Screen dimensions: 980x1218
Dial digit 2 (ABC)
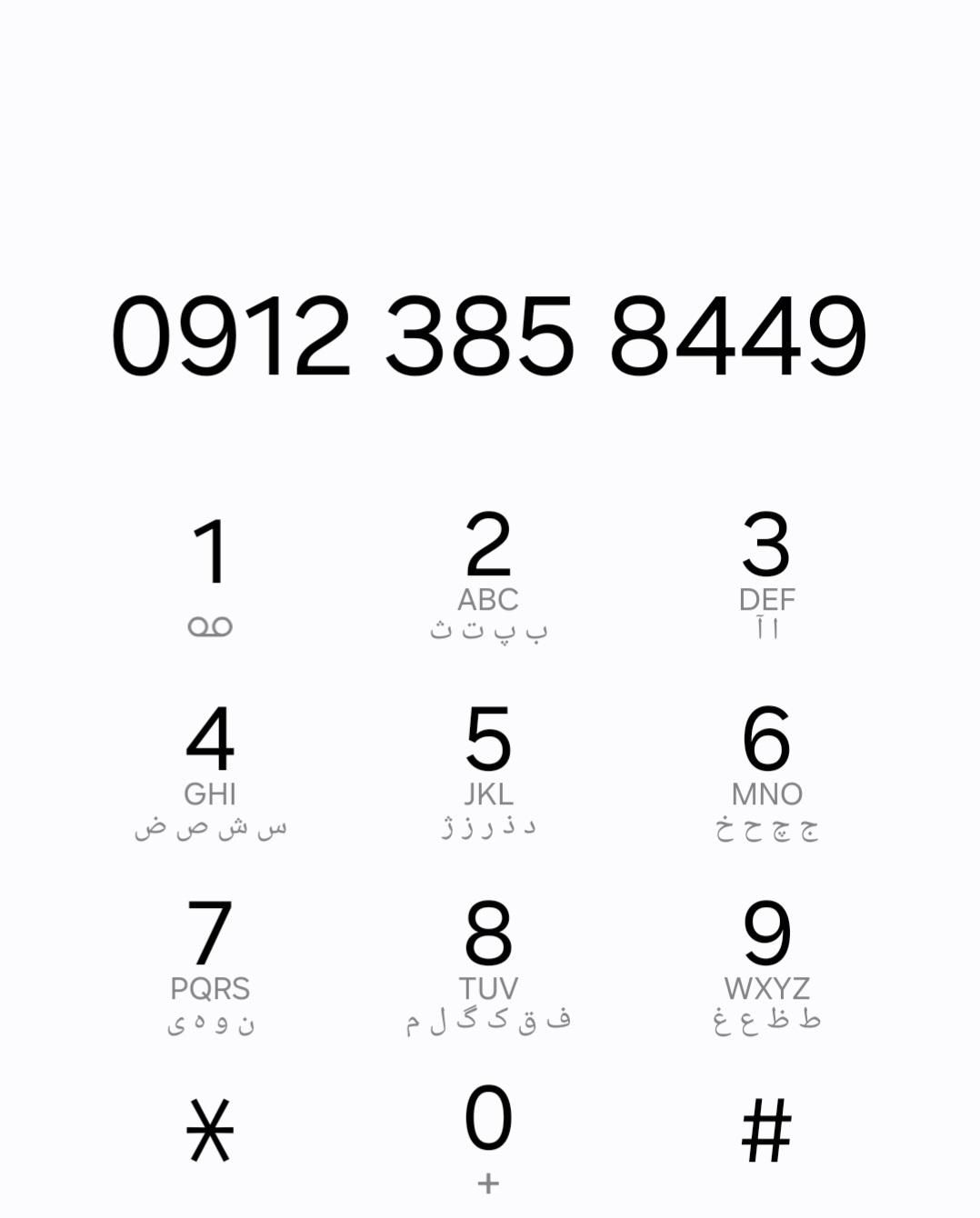pos(488,573)
